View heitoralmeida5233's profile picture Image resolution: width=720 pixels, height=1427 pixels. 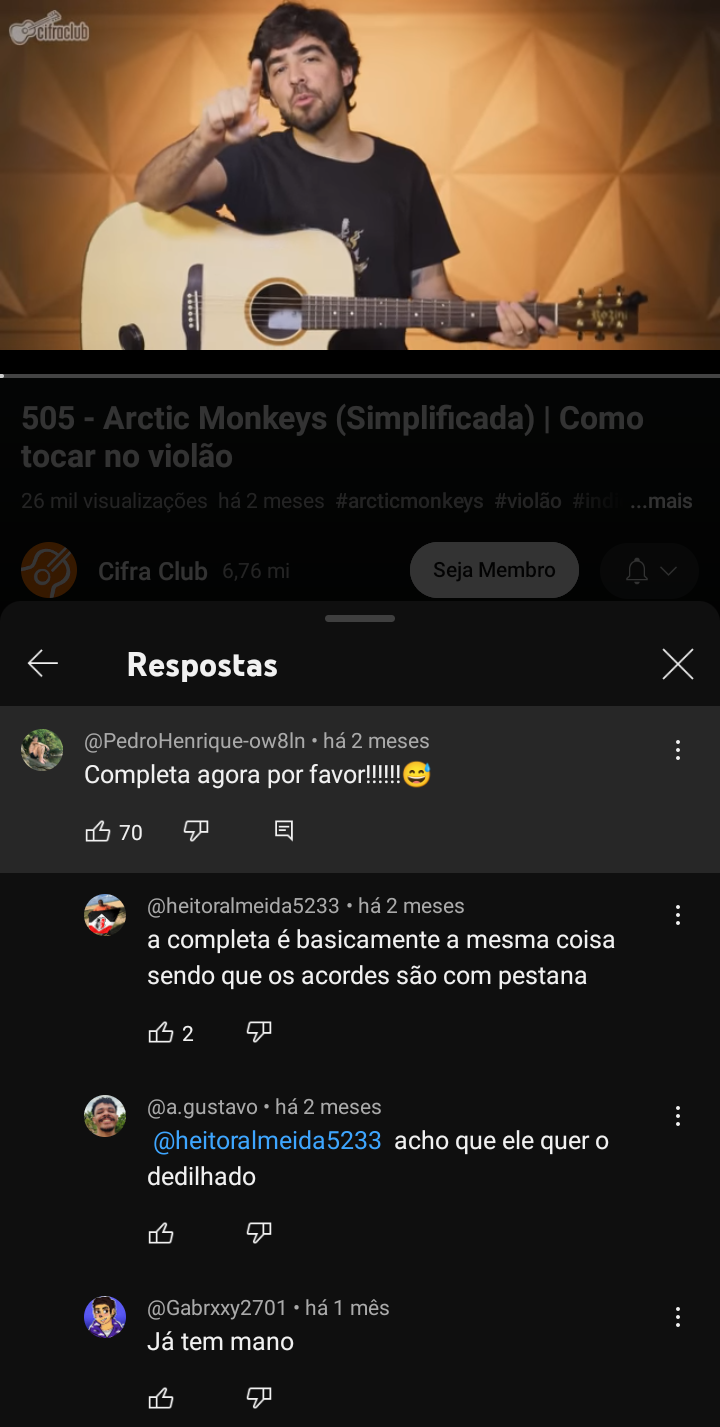105,915
